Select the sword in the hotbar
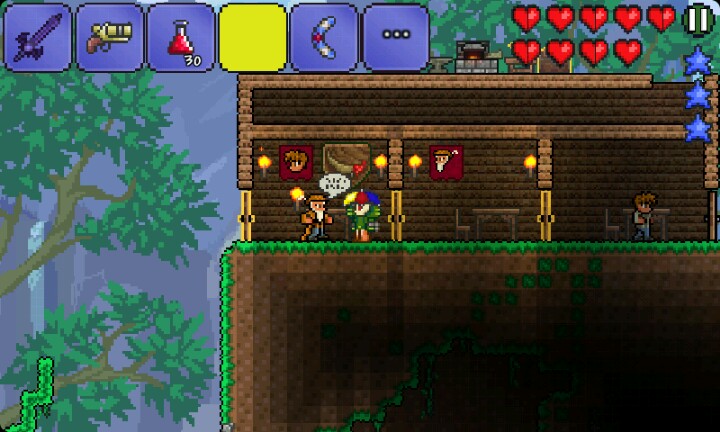Viewport: 720px width, 432px height. click(x=38, y=37)
